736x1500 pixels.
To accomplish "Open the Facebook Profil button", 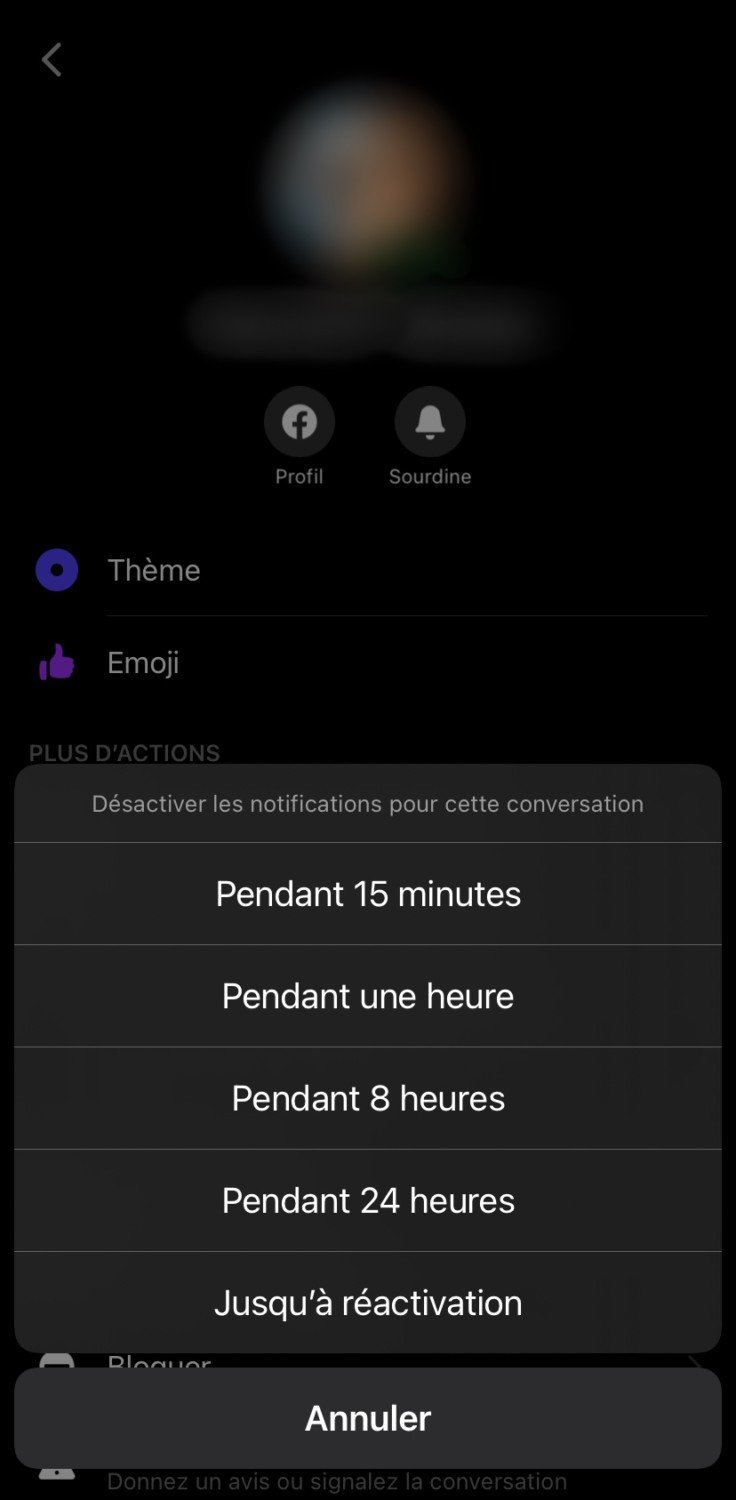I will click(299, 423).
